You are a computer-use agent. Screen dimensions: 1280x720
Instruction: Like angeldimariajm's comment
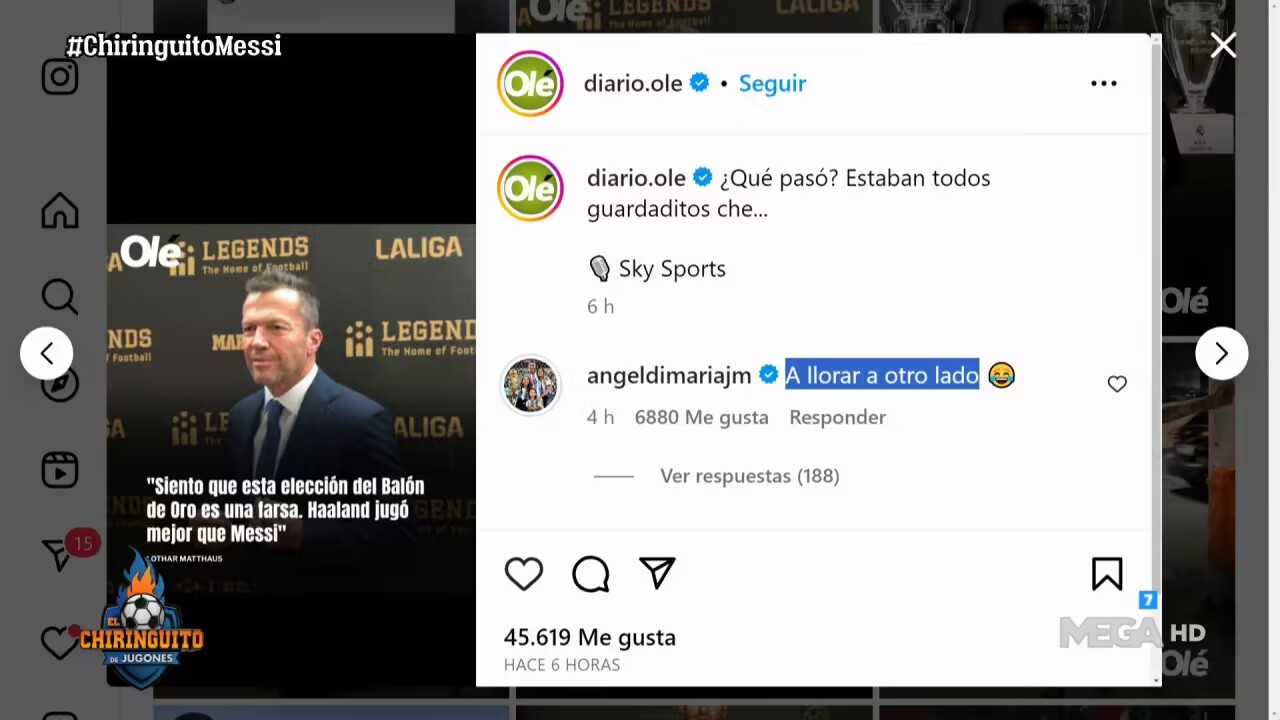(1117, 384)
